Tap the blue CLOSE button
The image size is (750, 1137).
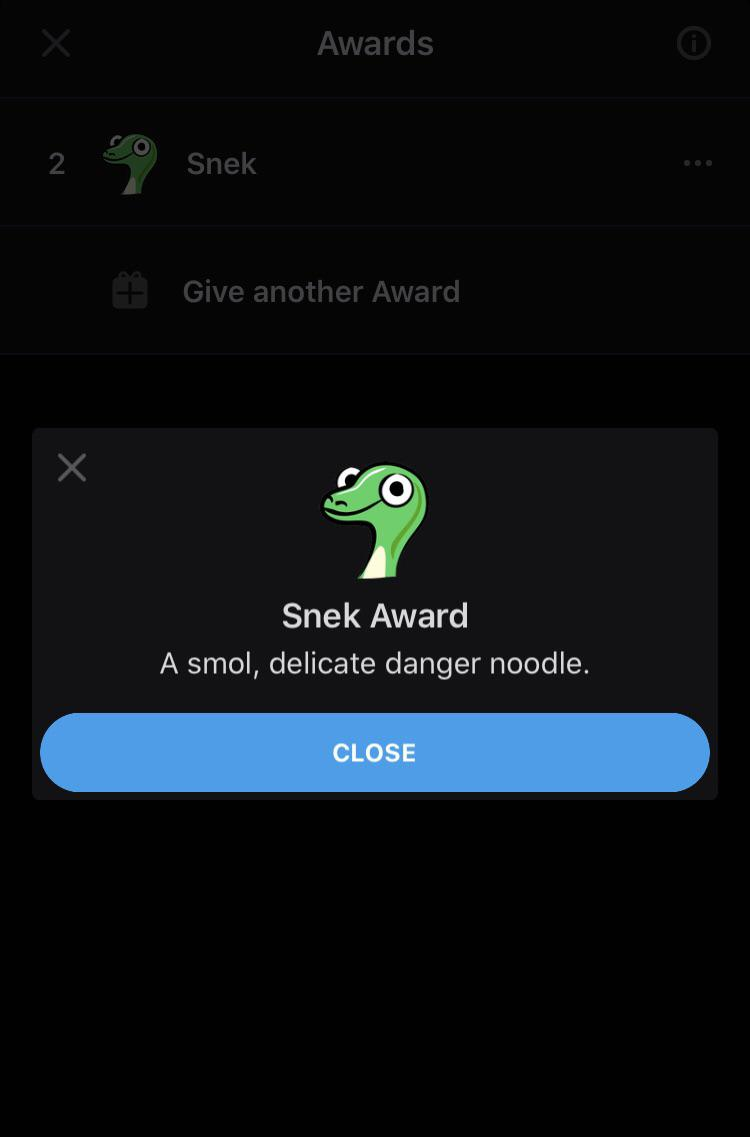pos(375,753)
